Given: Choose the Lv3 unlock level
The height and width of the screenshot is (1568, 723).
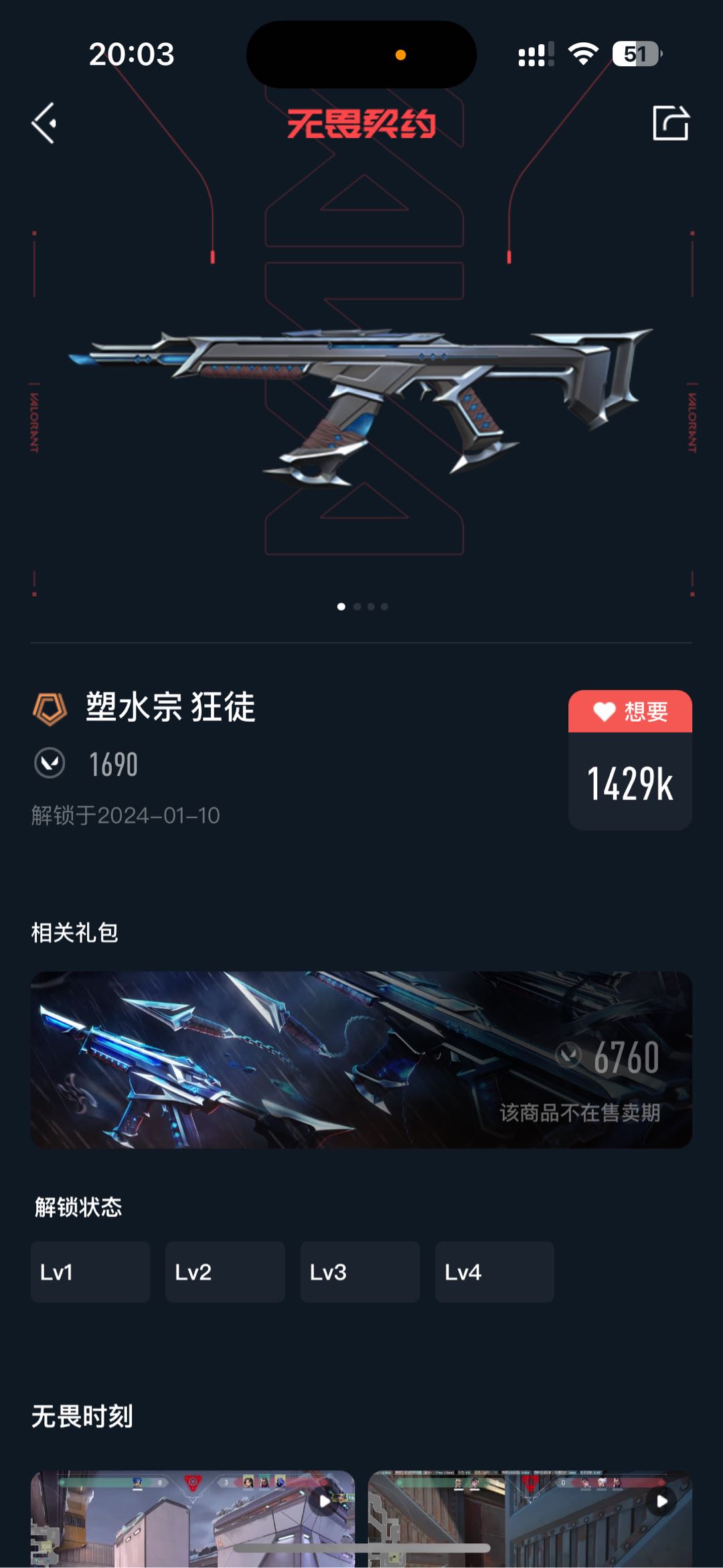Looking at the screenshot, I should pyautogui.click(x=360, y=1271).
